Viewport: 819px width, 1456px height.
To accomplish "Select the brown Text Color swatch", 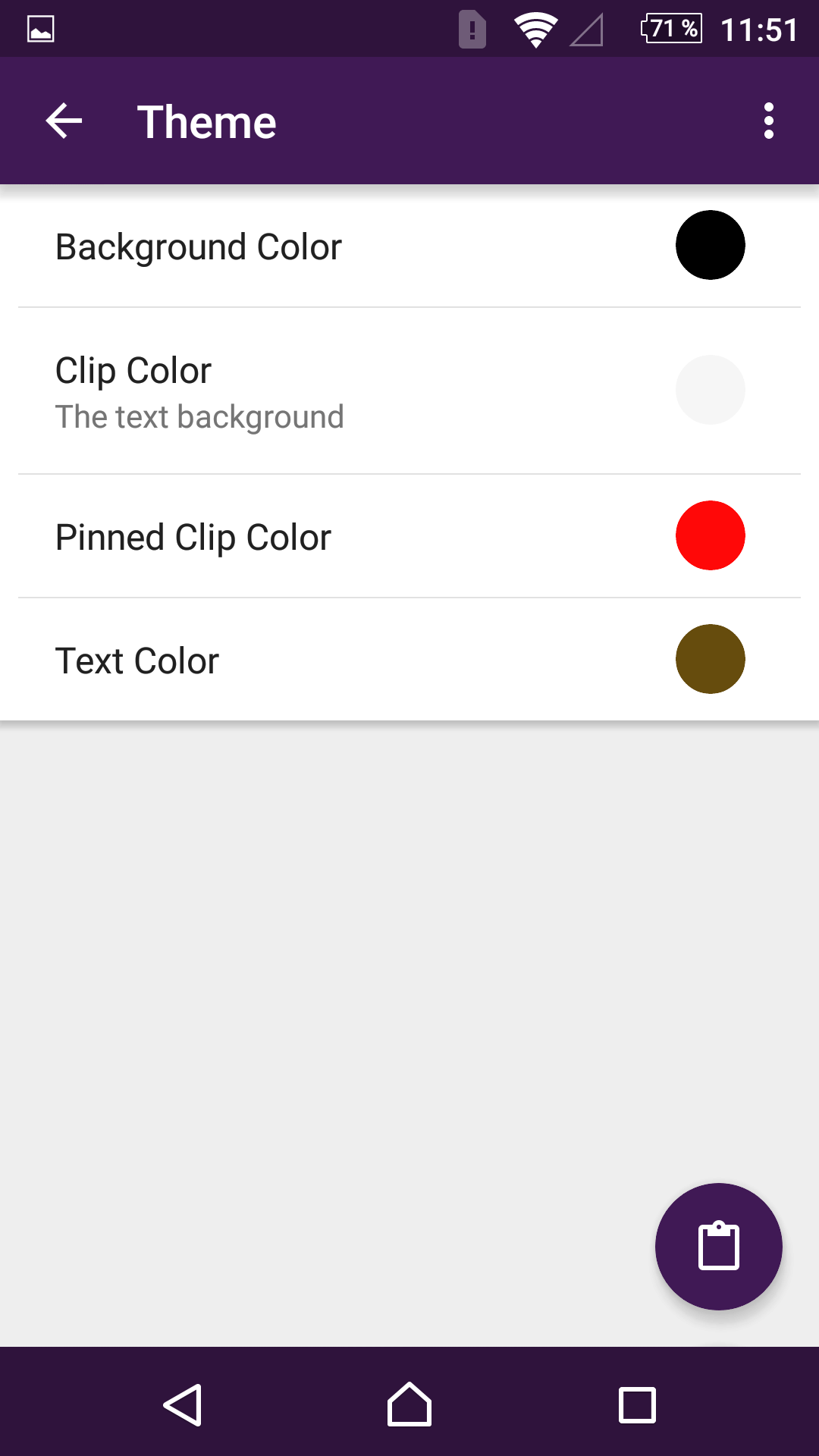I will point(711,659).
